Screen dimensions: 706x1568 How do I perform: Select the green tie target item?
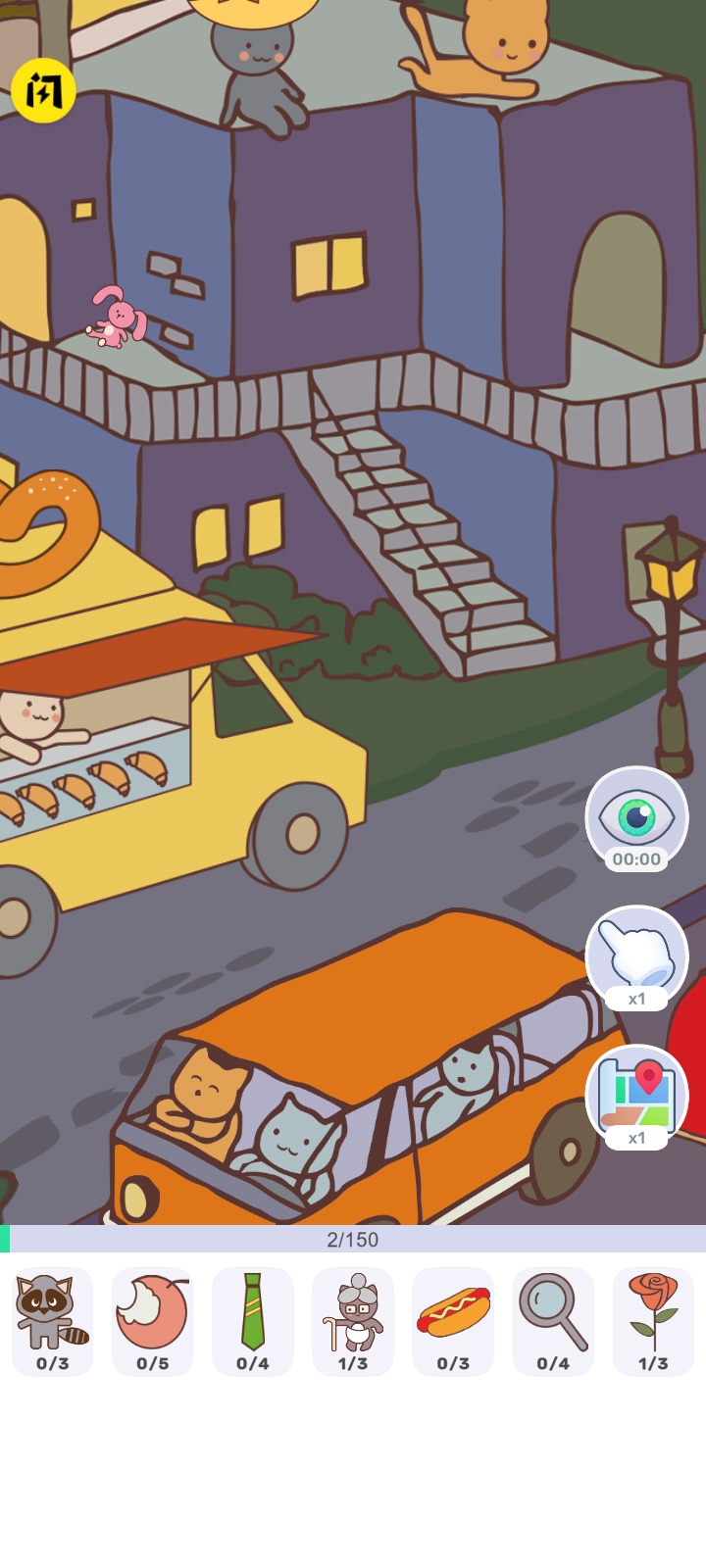click(x=253, y=1320)
